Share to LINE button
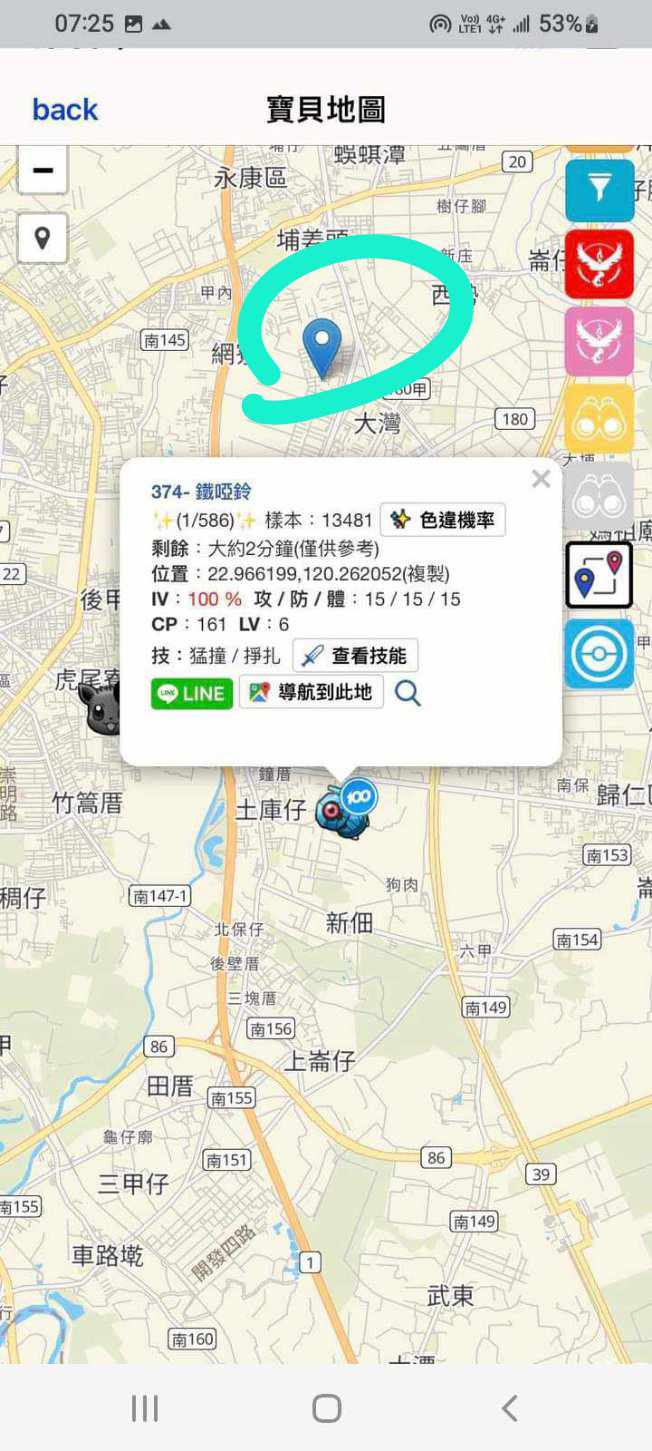The image size is (652, 1451). pyautogui.click(x=192, y=693)
